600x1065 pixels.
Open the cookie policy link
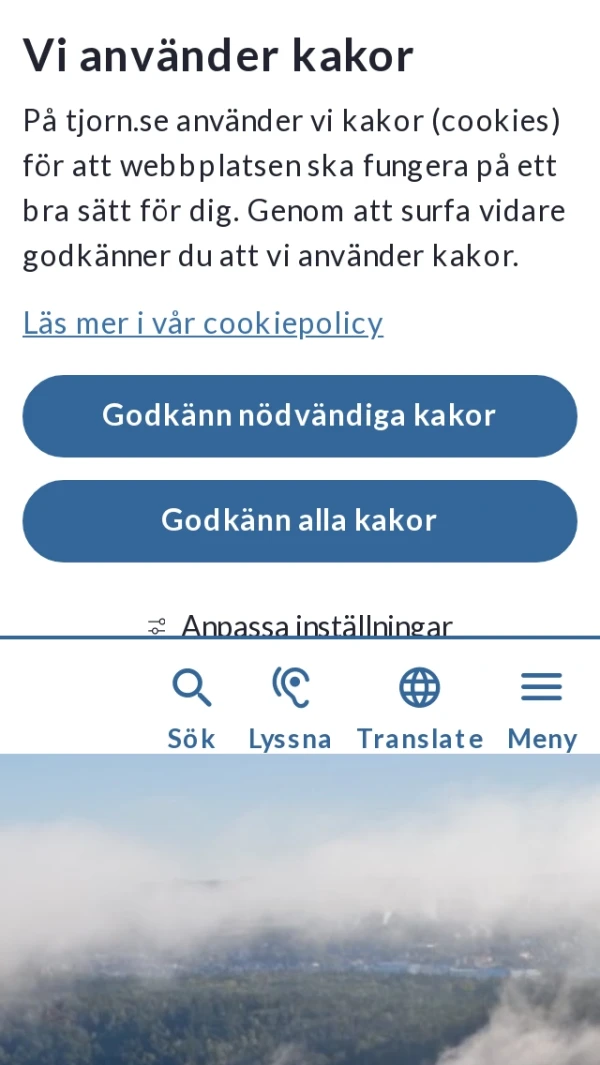[x=203, y=323]
